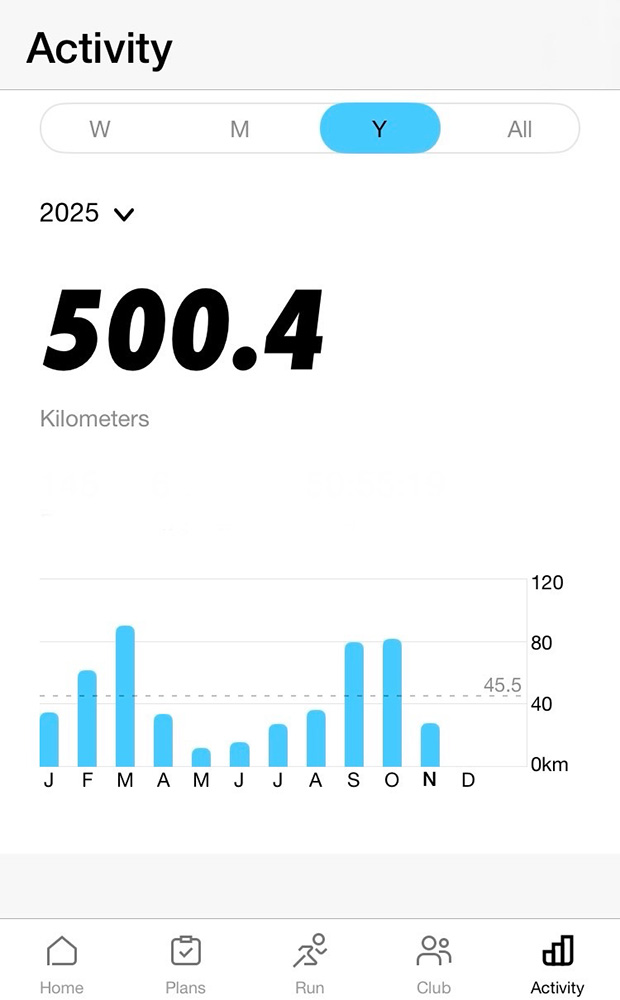Open the Run tab

pyautogui.click(x=310, y=964)
